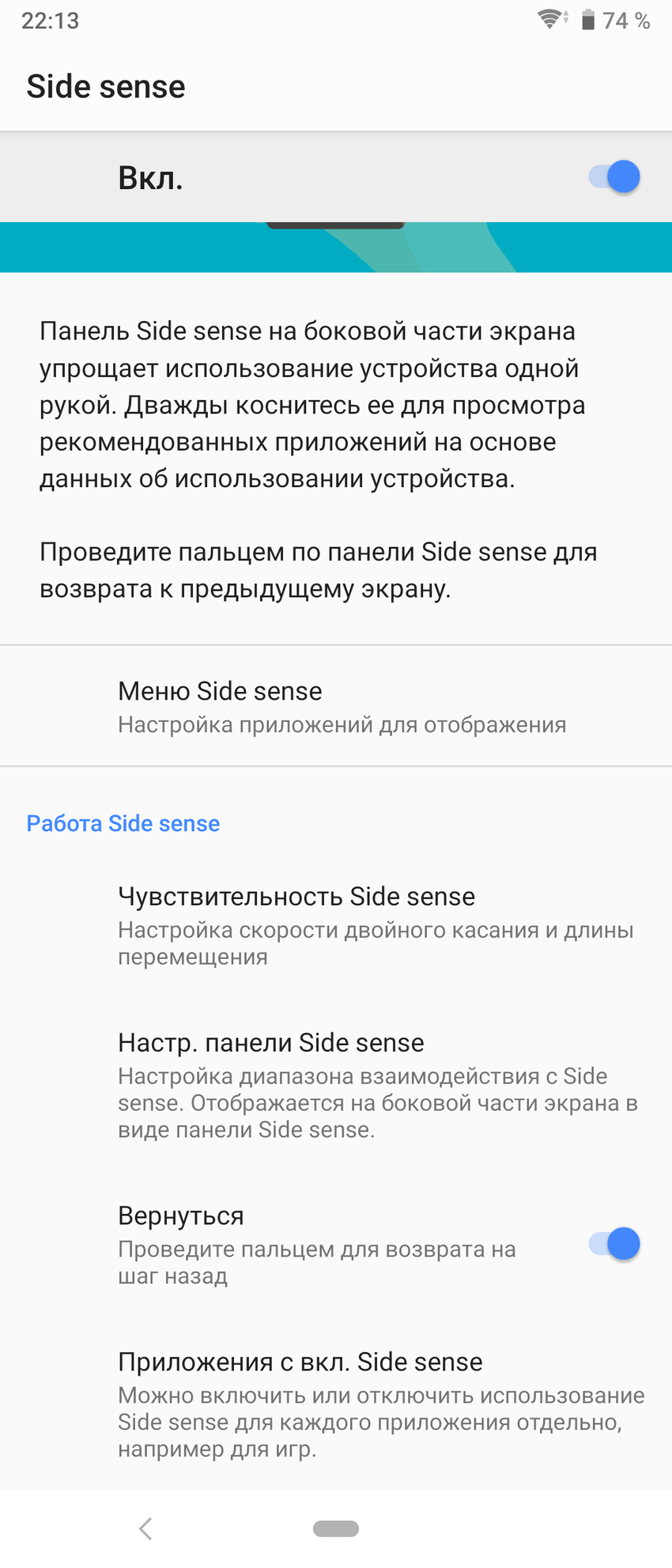The image size is (672, 1568).
Task: Open Приложения с вкл. Side sense
Action: 379,1402
